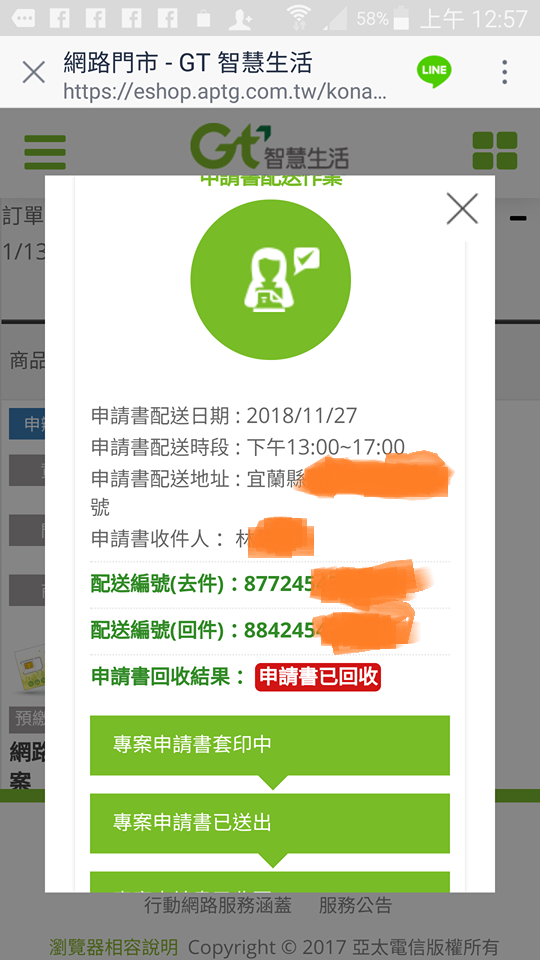Open the 服務公告 link
The image size is (540, 960).
point(355,905)
